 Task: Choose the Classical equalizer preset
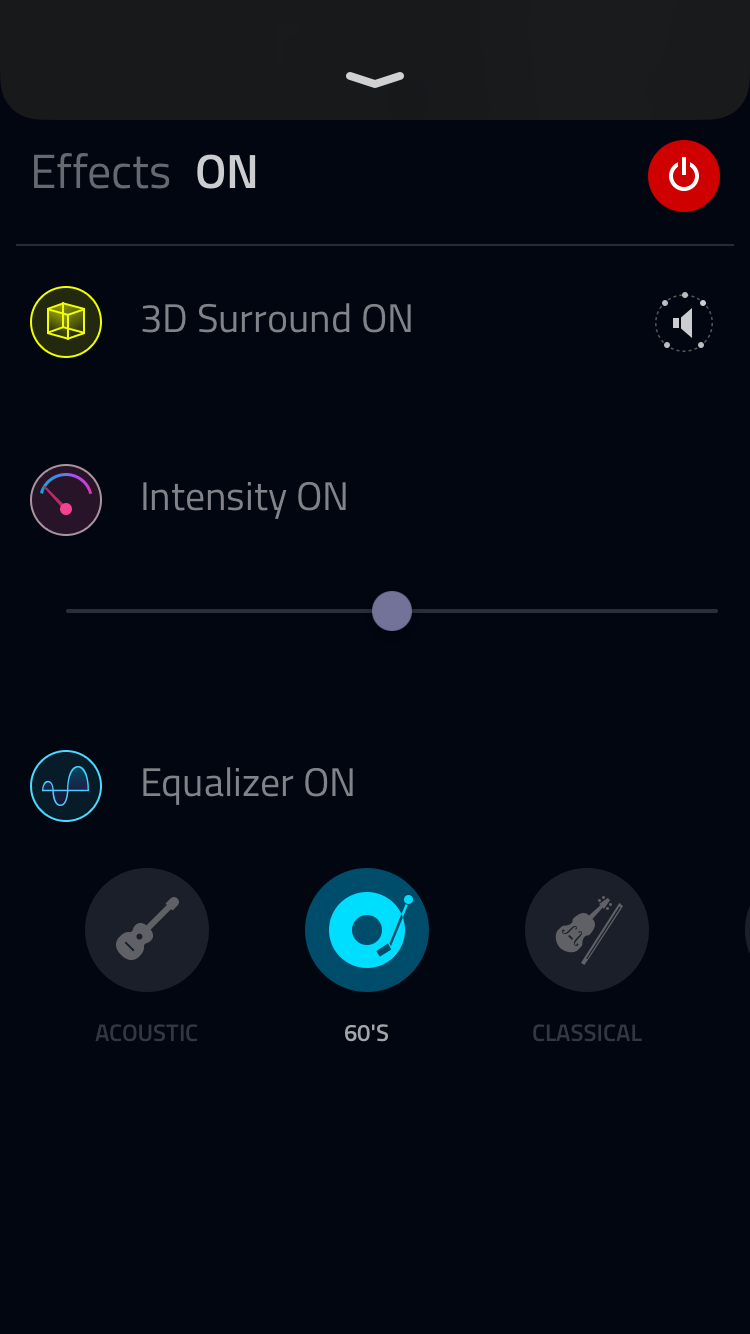click(x=587, y=930)
